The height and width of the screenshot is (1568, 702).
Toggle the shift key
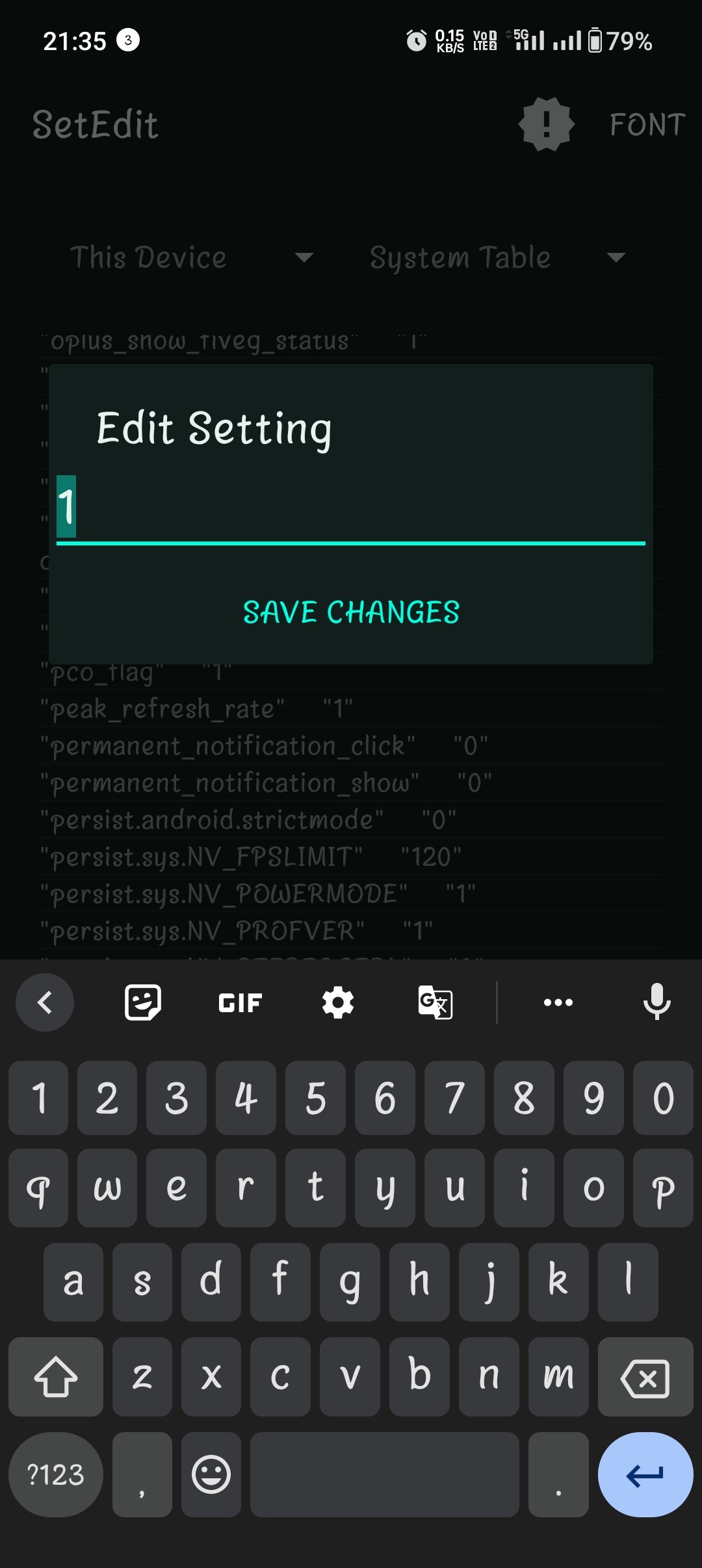coord(55,1378)
